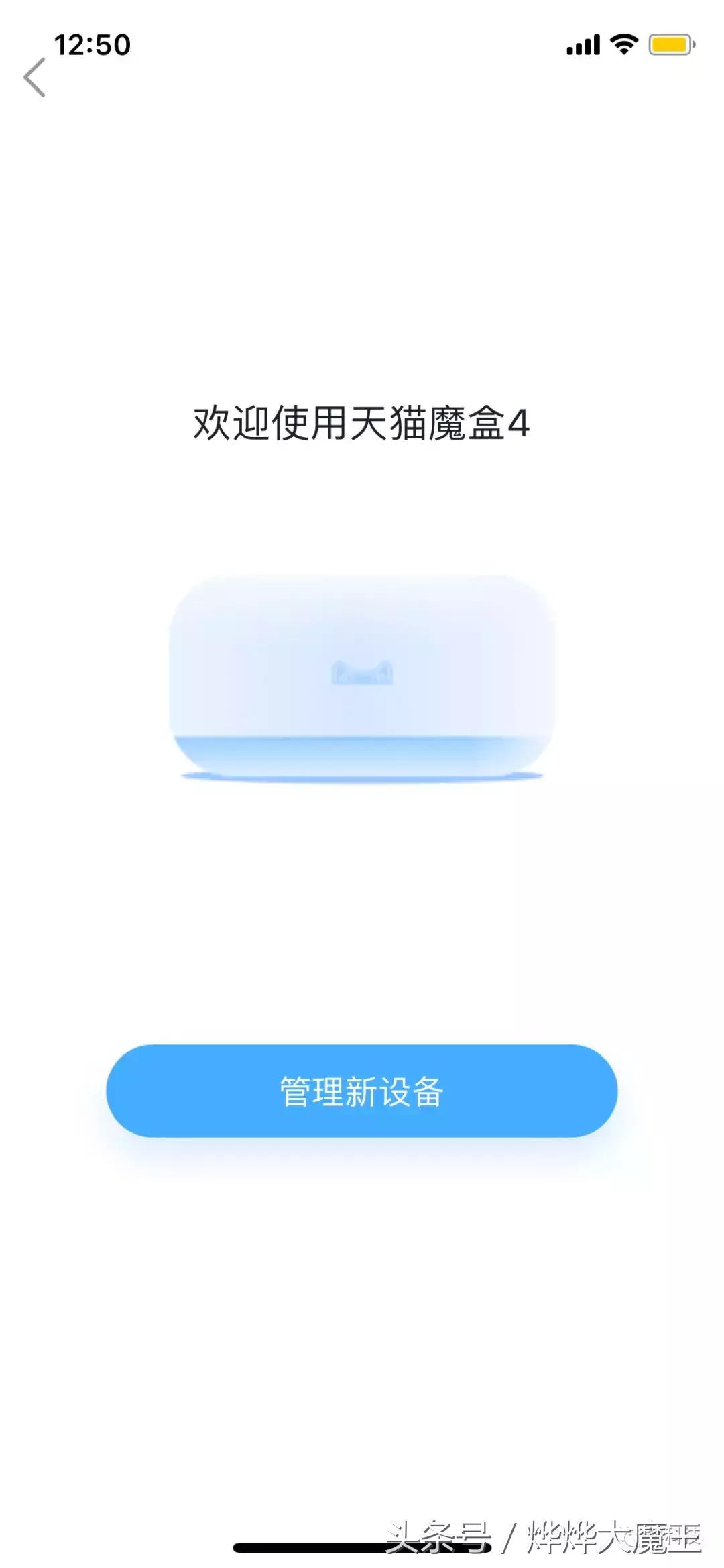This screenshot has height=1568, width=724.
Task: Tap the battery indicator icon
Action: pyautogui.click(x=670, y=44)
